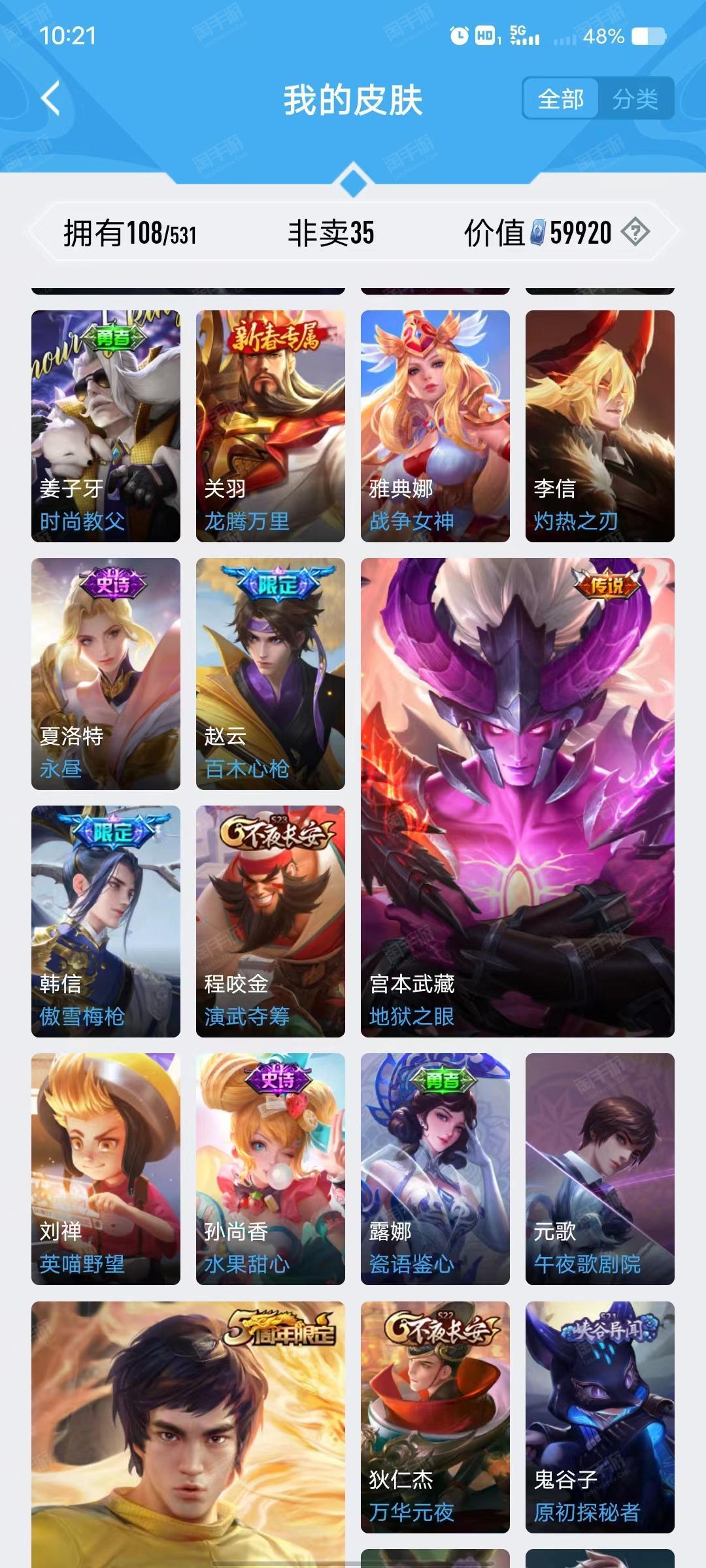Open 孙尚香 水果甜心 skin tile
706x1568 pixels.
(x=271, y=1169)
